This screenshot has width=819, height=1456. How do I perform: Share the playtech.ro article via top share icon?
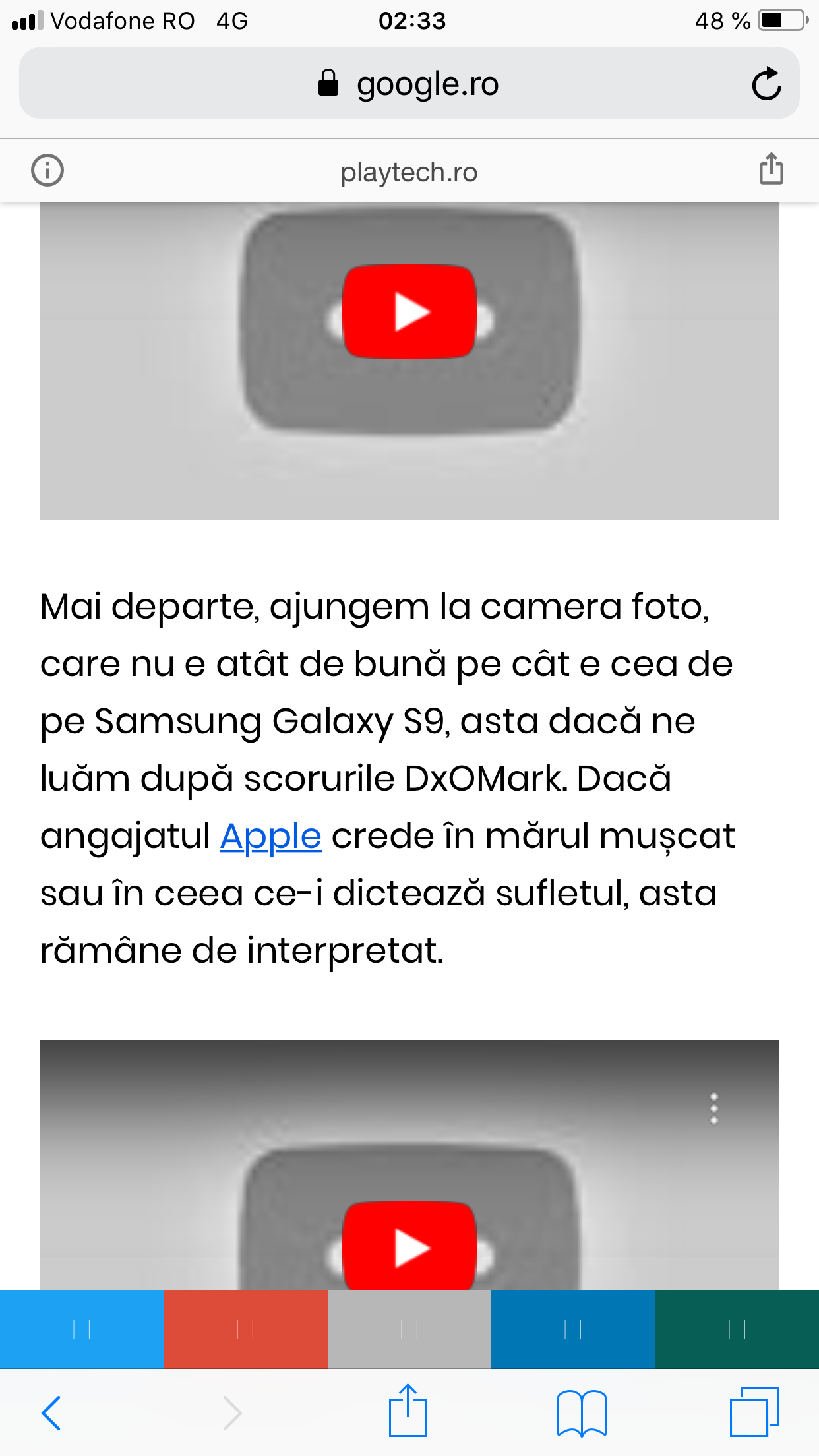point(771,169)
